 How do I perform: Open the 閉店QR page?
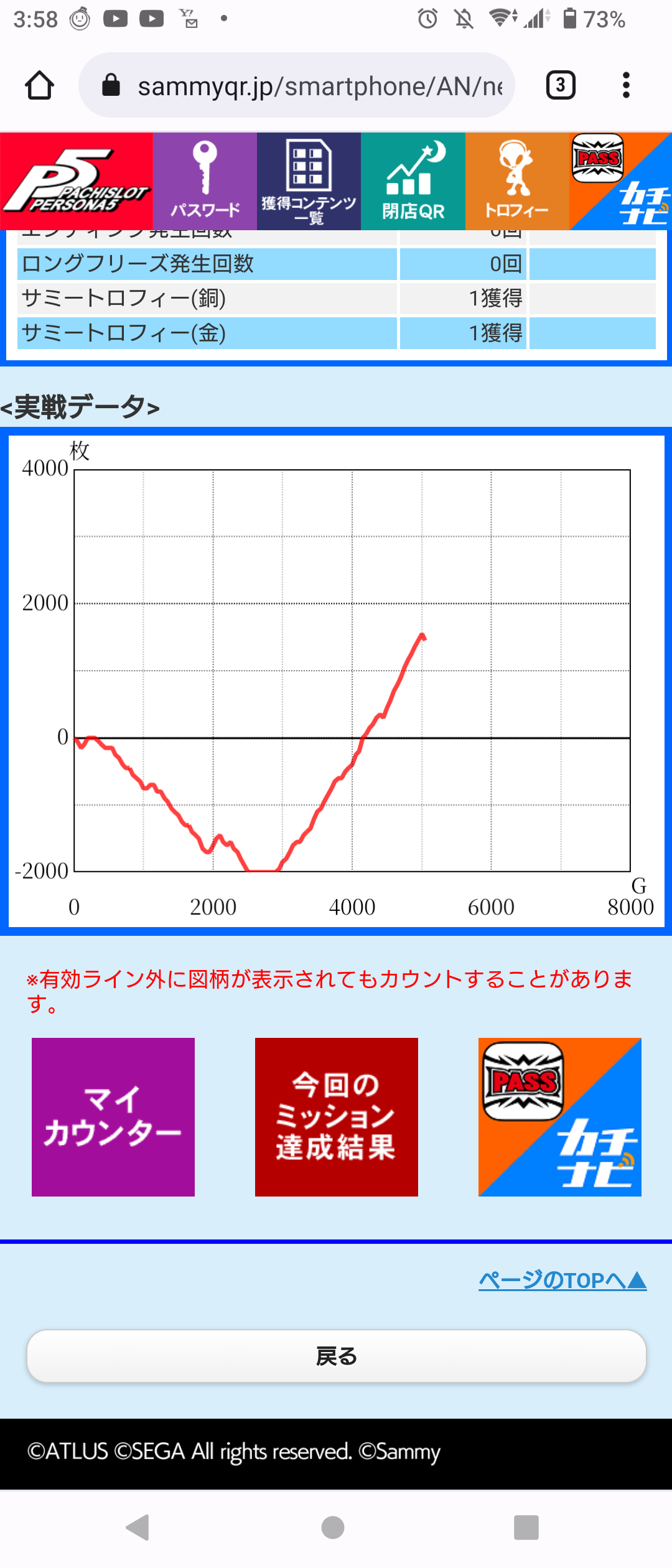pyautogui.click(x=413, y=181)
